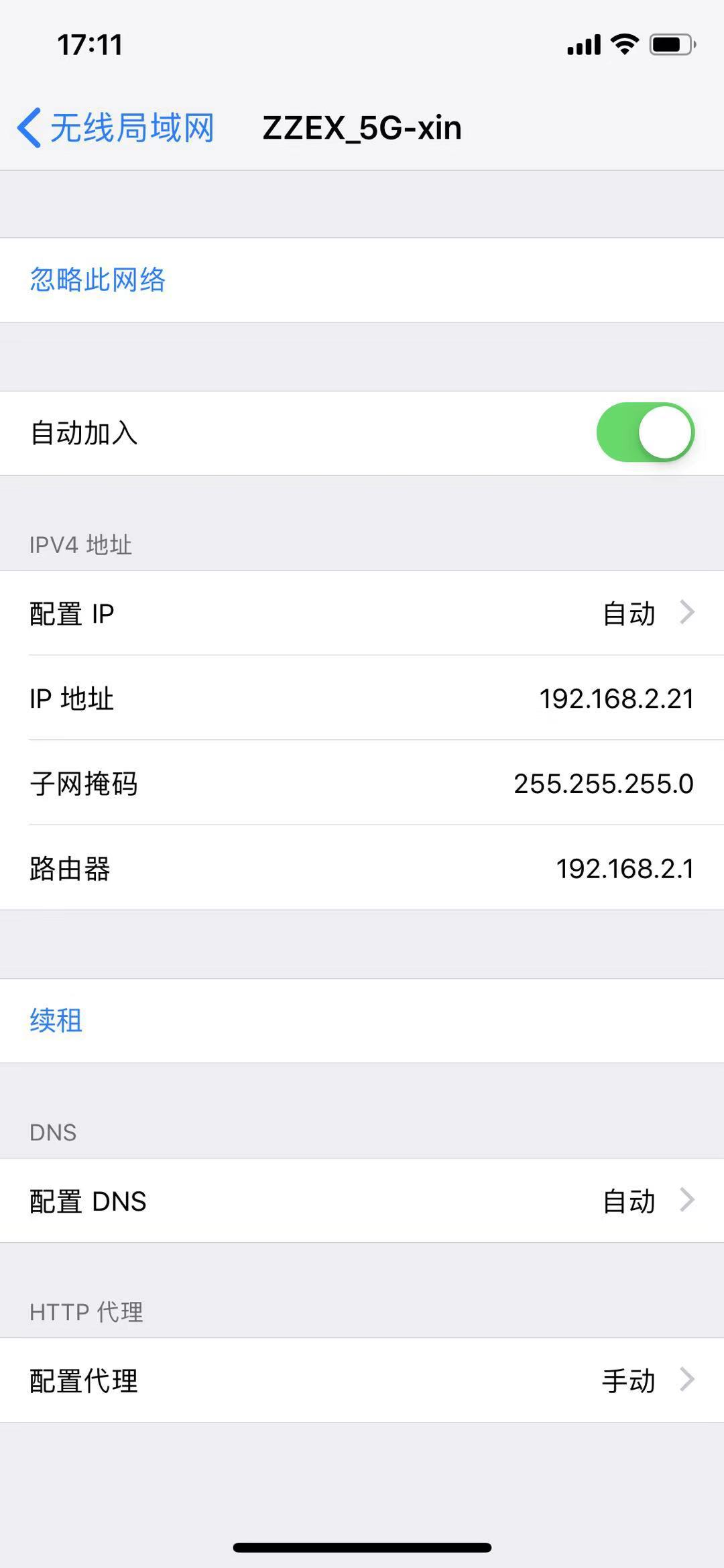
Task: Turn off the 自动加入 switch
Action: (645, 432)
